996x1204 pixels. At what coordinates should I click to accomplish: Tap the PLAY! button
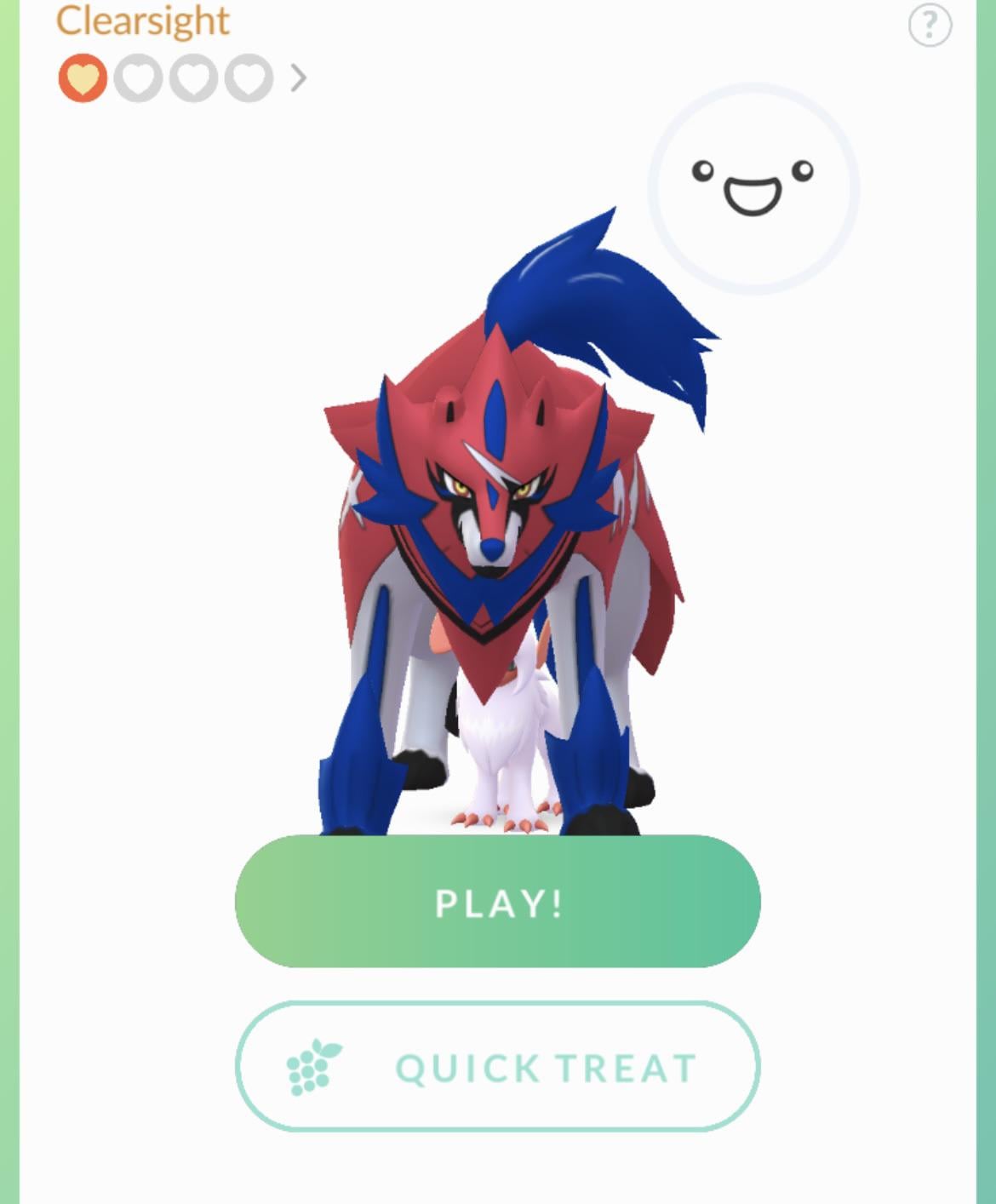click(x=497, y=902)
